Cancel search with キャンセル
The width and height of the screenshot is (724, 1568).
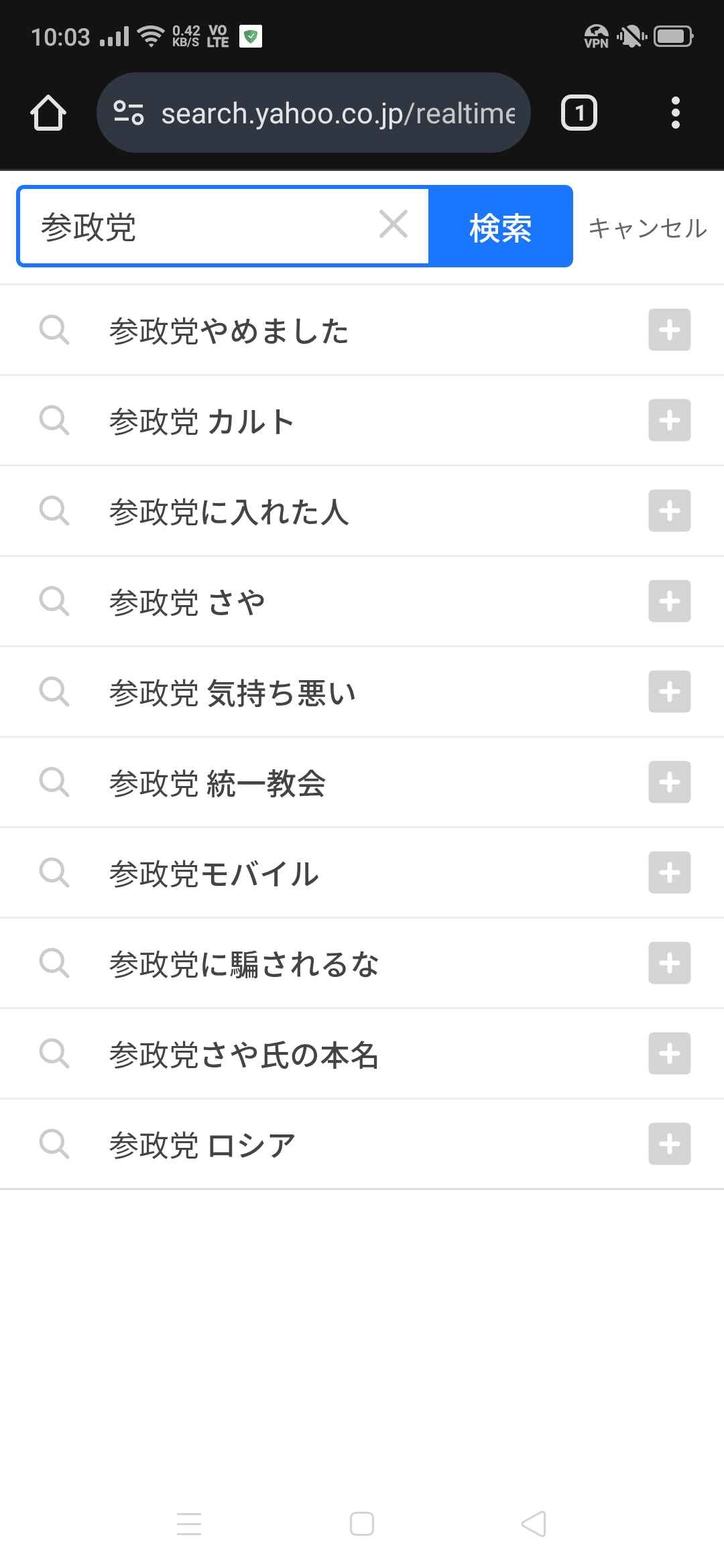coord(647,228)
